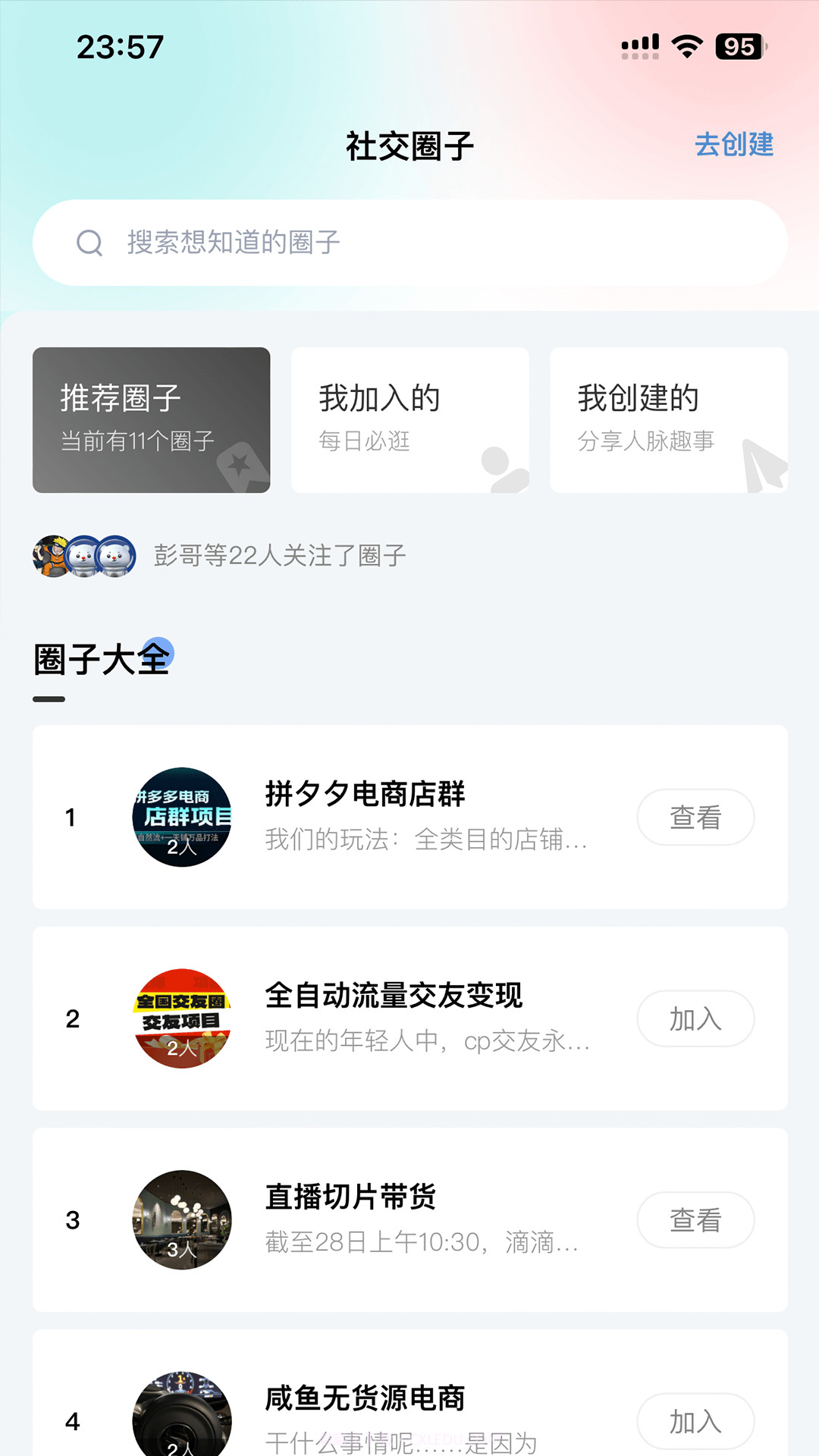
Task: Click 查看 for 拼夕夕电商店群
Action: (695, 817)
